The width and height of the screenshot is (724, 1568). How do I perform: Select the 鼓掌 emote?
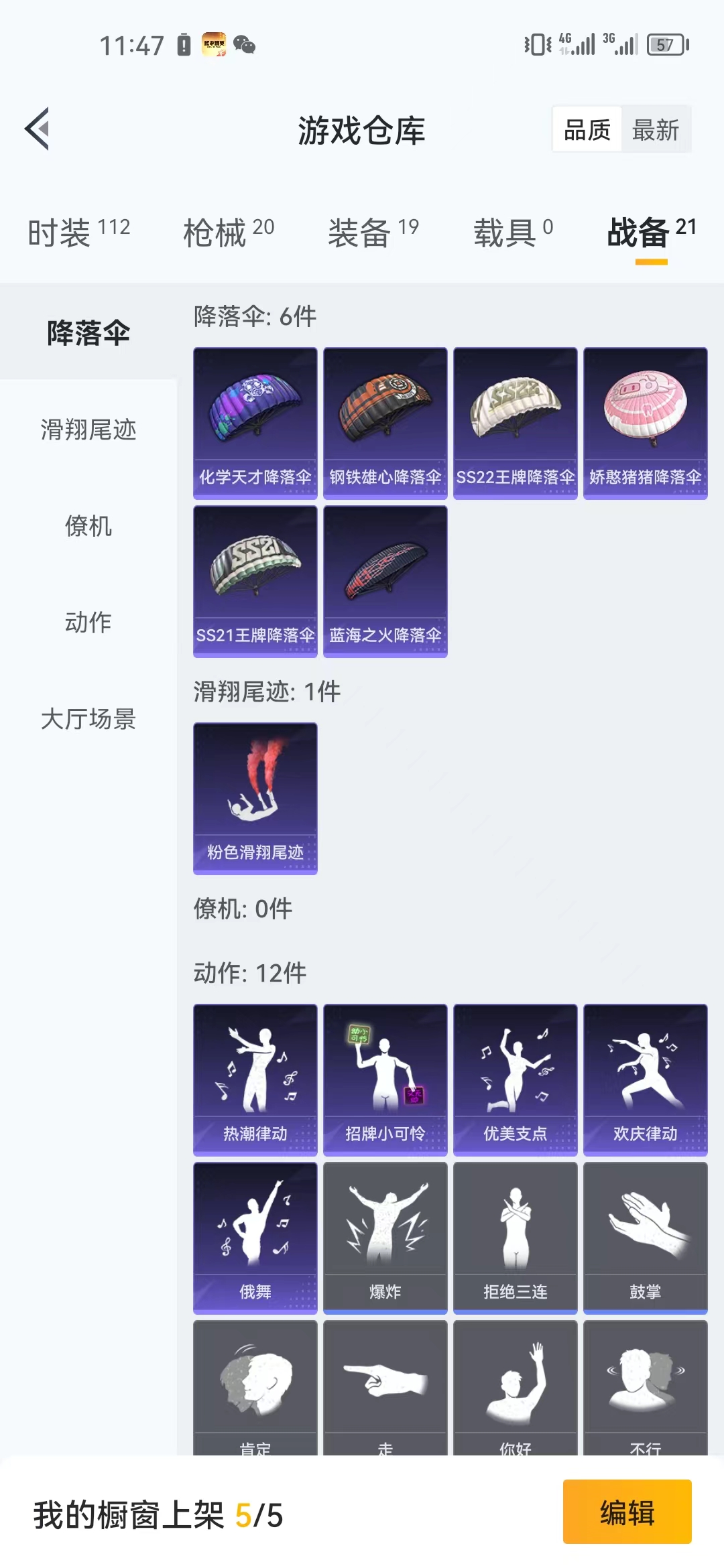tap(646, 1238)
